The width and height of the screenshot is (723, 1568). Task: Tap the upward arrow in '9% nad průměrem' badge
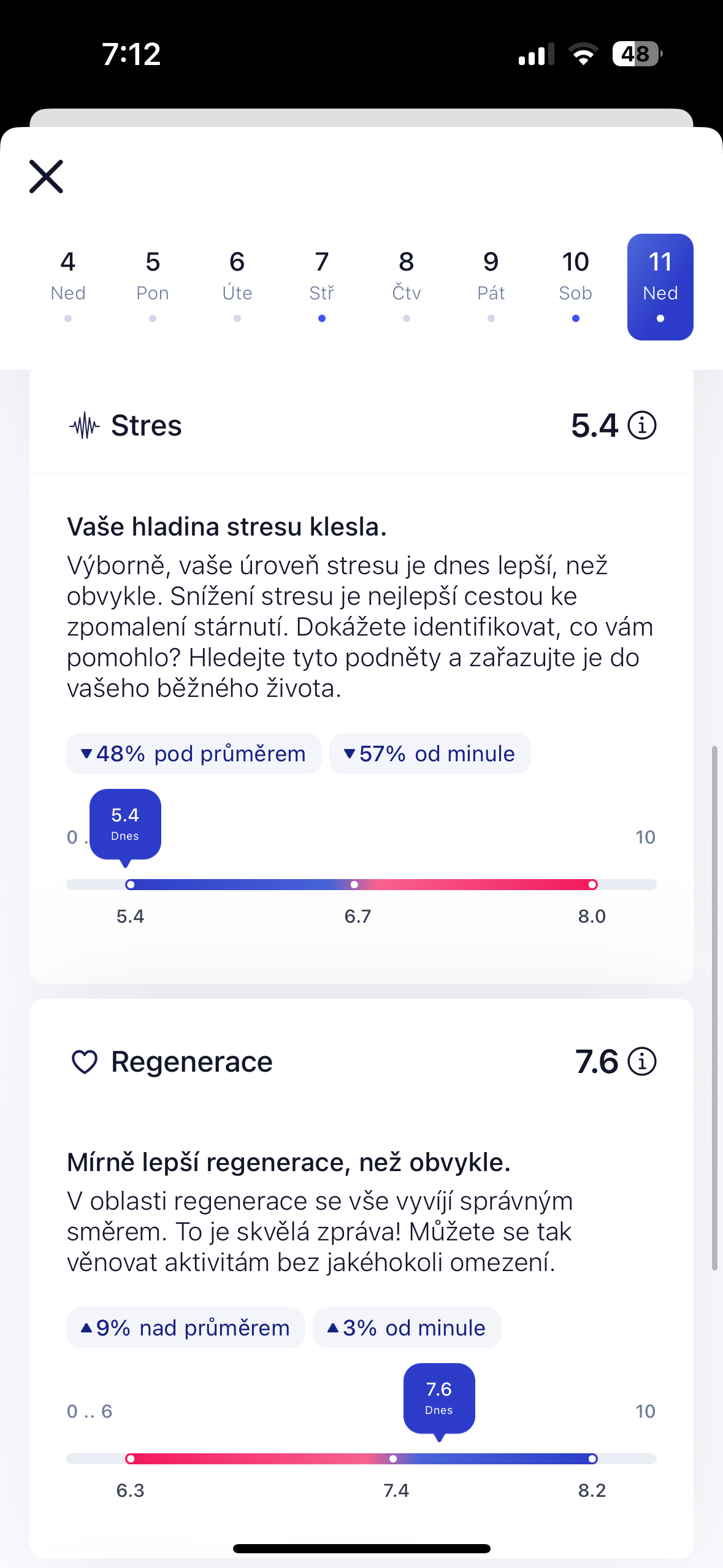86,1328
